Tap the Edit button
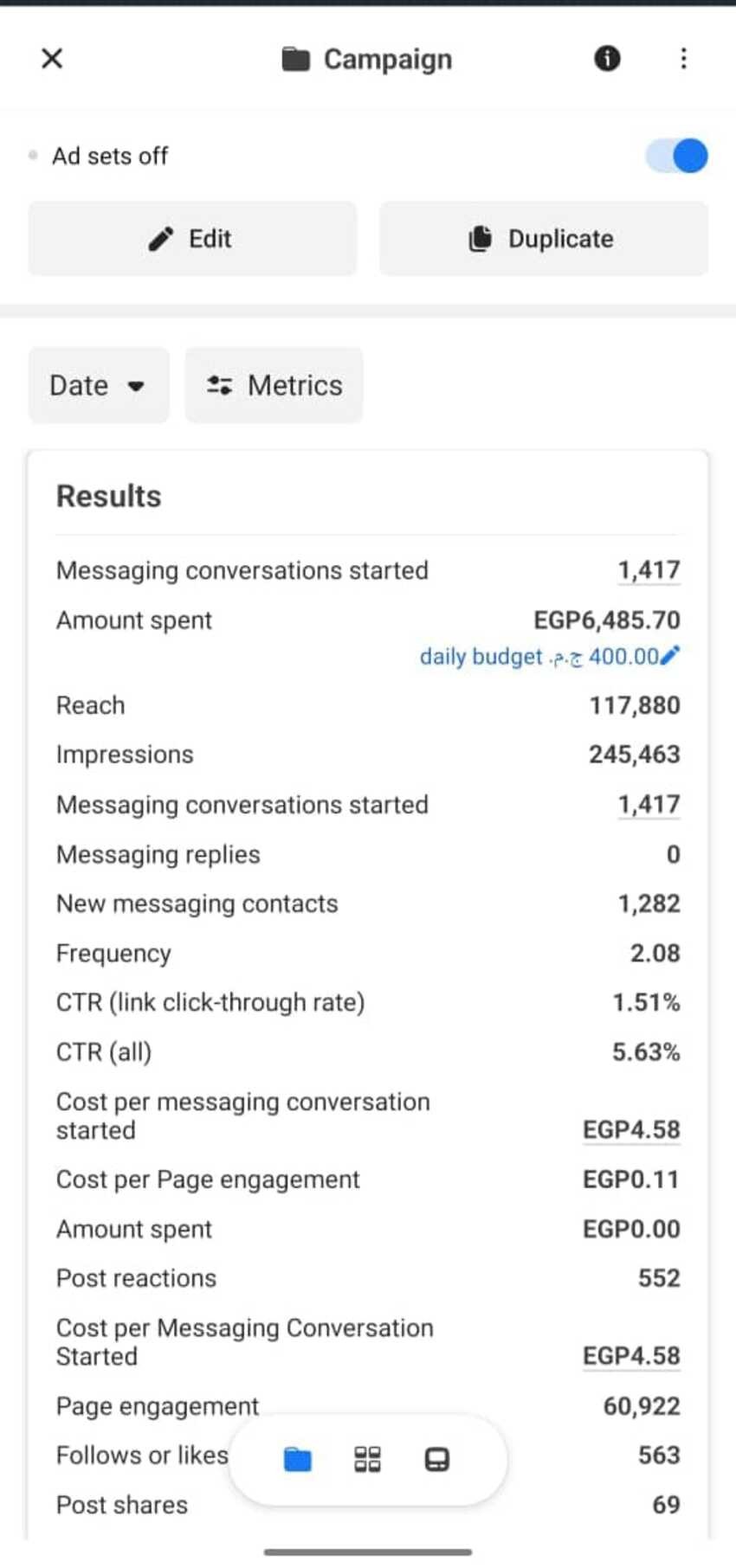 [192, 239]
